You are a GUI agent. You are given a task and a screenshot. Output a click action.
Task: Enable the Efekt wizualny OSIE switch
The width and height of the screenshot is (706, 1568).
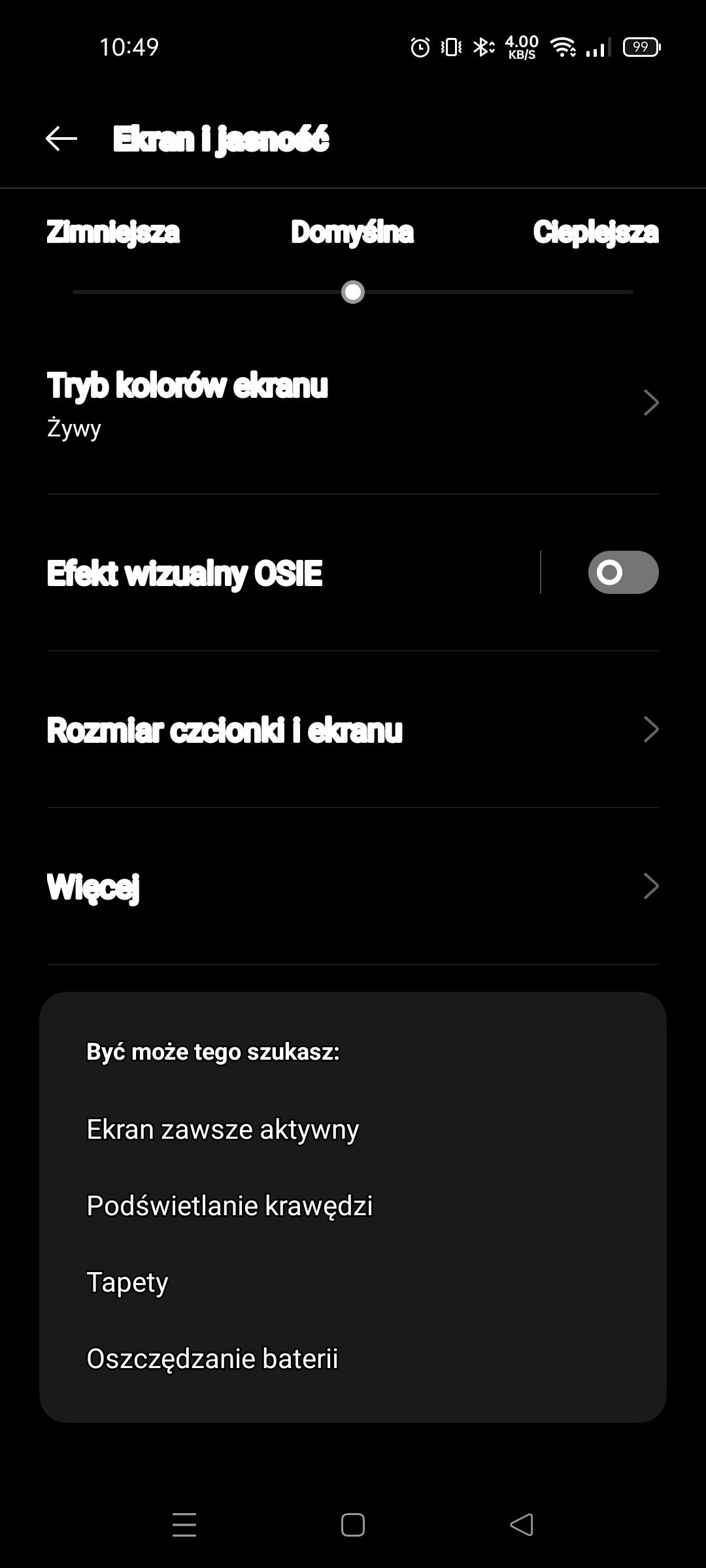tap(622, 572)
